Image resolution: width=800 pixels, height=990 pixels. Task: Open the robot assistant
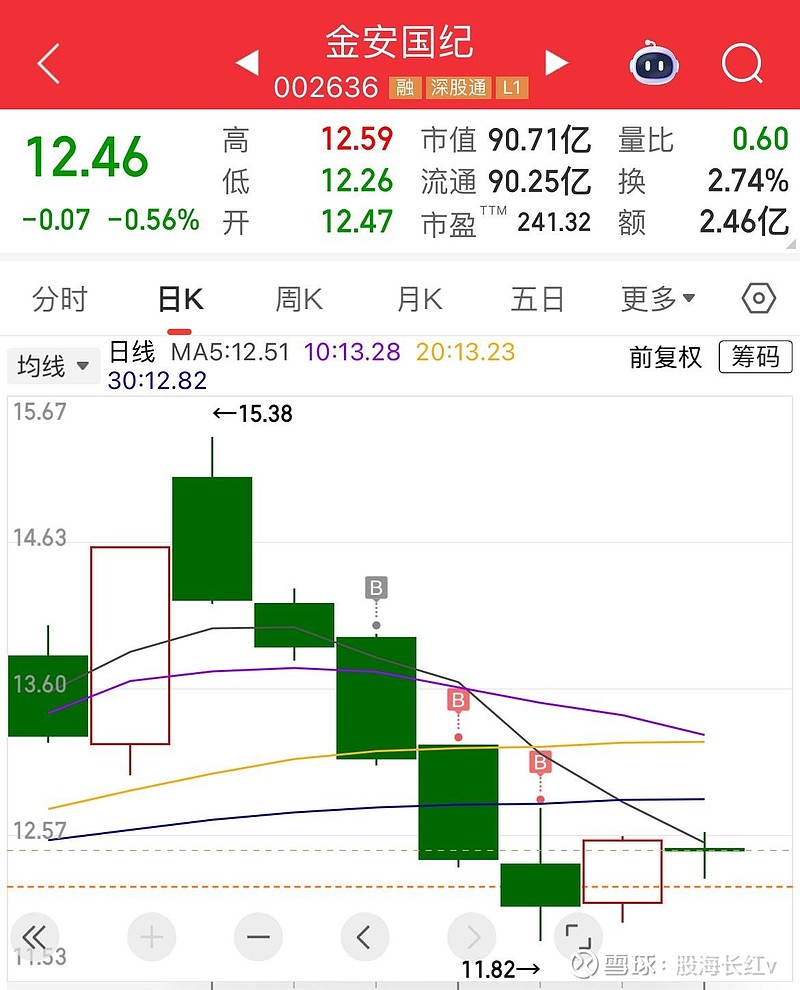655,64
